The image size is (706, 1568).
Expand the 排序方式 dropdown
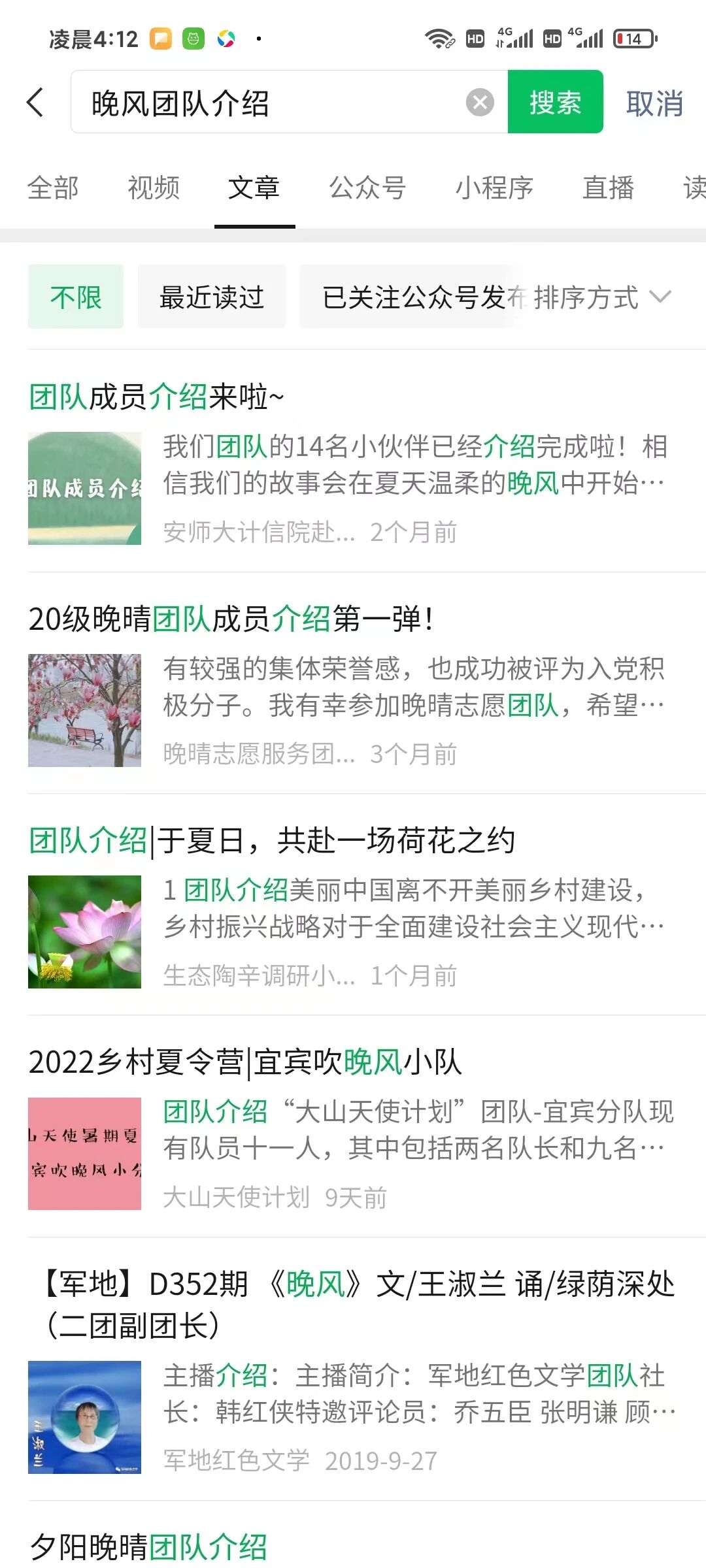click(601, 297)
